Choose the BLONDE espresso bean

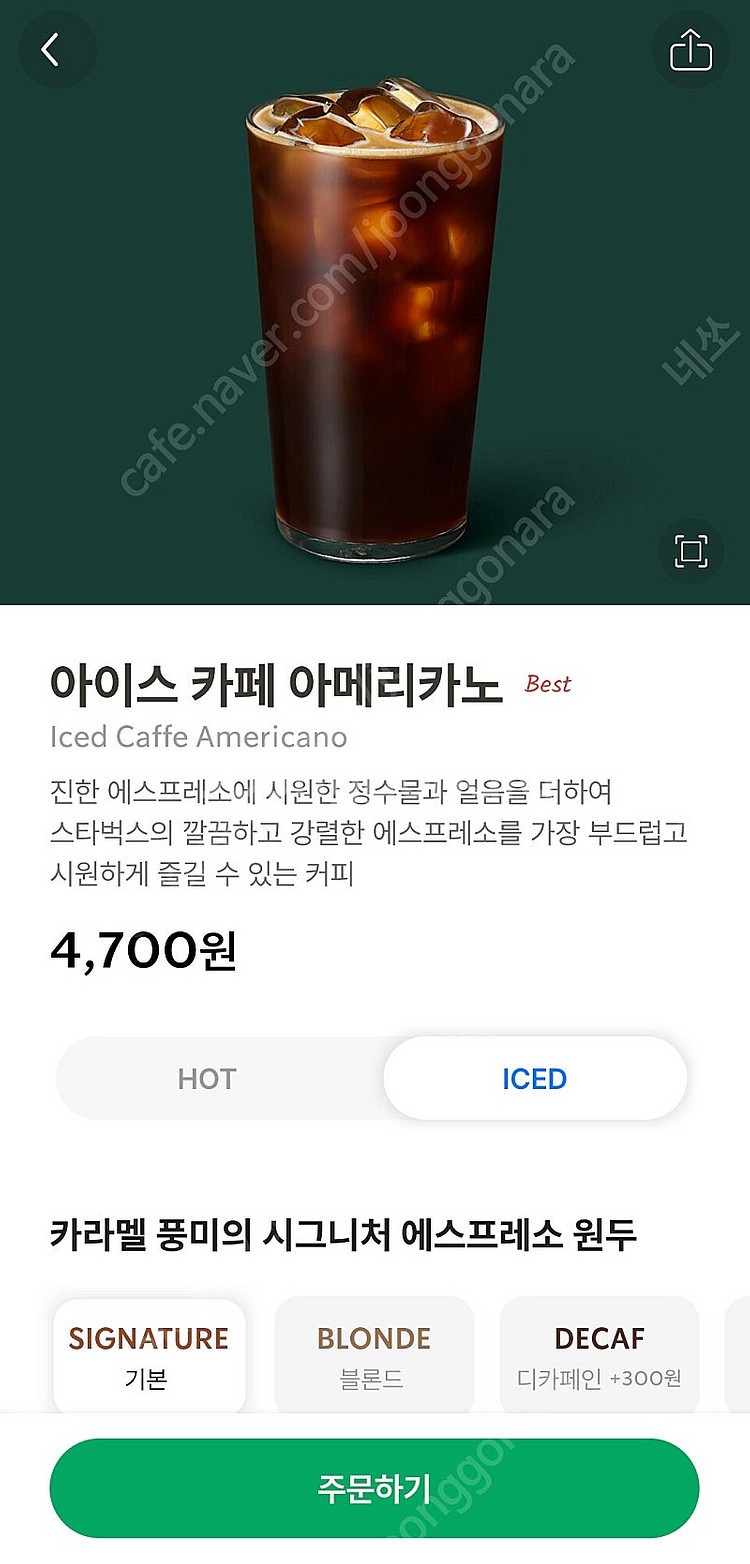pyautogui.click(x=374, y=1356)
